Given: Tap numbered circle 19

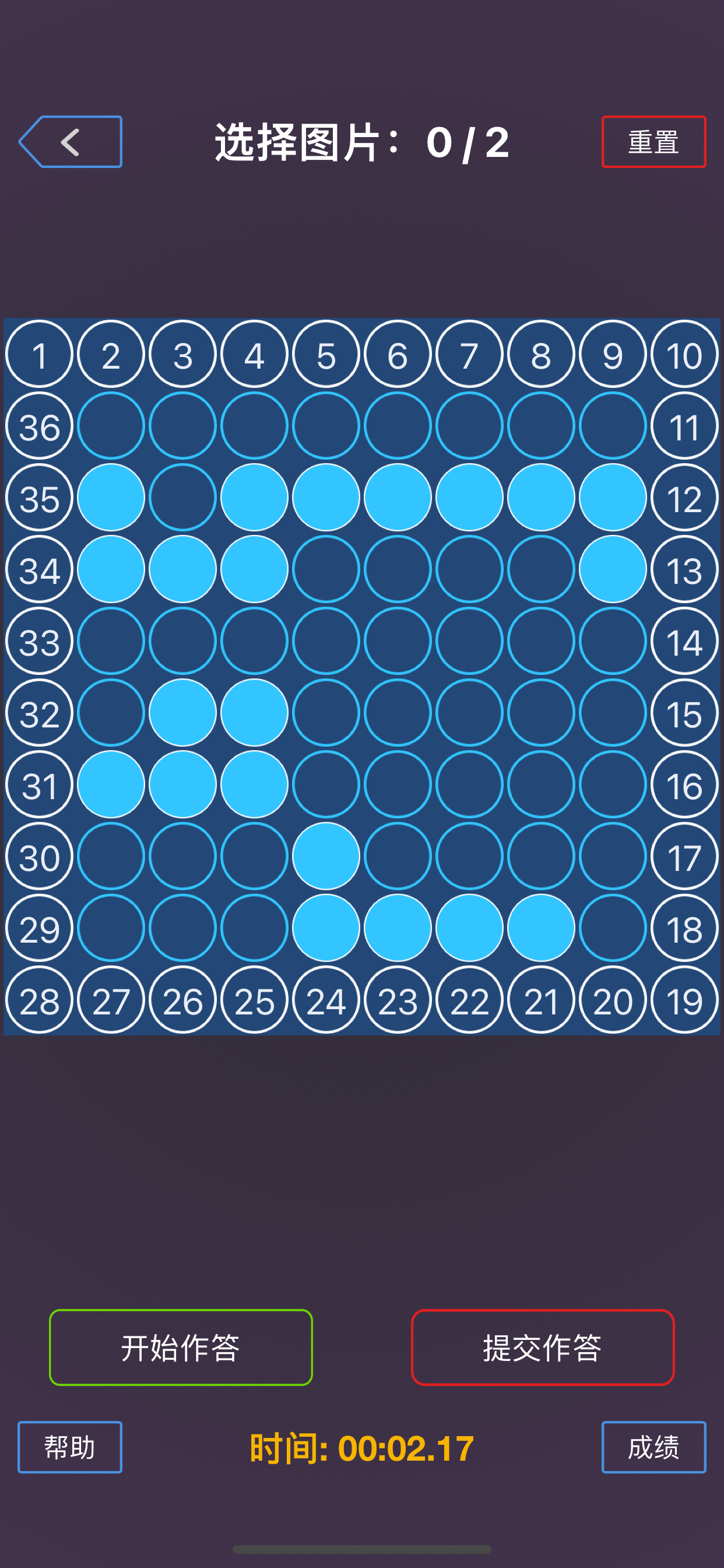Looking at the screenshot, I should coord(684,1000).
